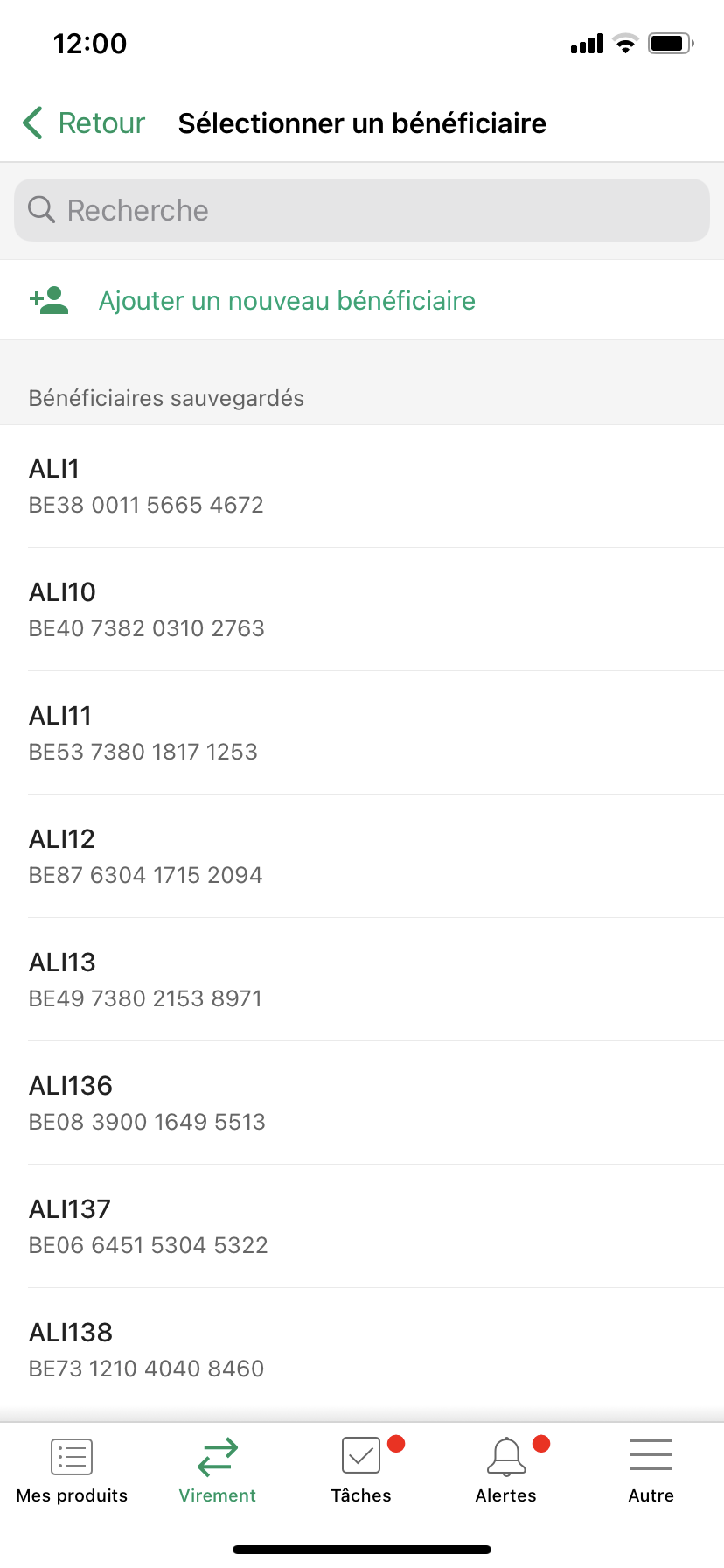
Task: Select the ALI12 beneficiary row
Action: (x=362, y=857)
